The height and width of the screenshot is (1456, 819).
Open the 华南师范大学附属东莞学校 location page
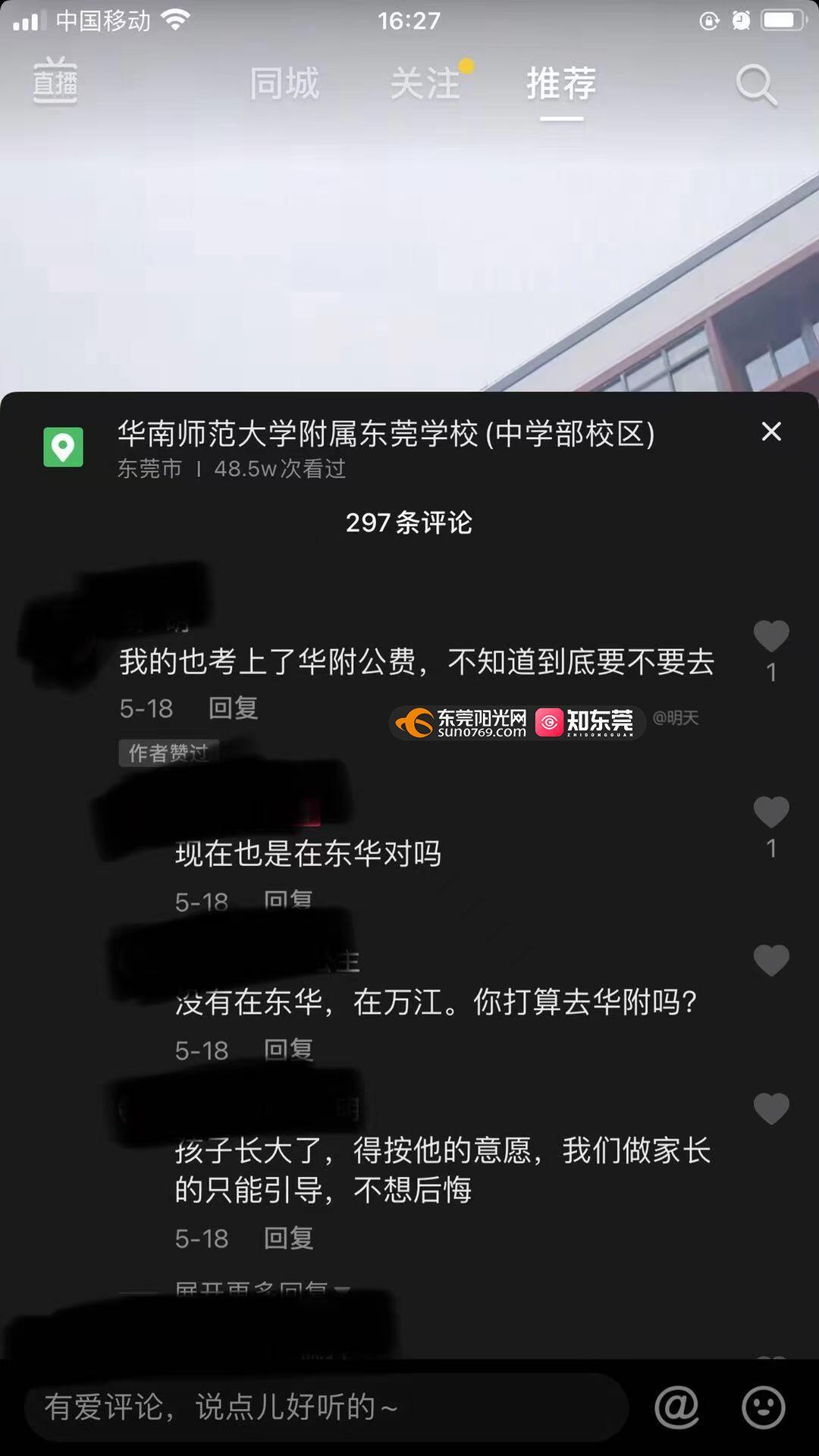click(385, 435)
